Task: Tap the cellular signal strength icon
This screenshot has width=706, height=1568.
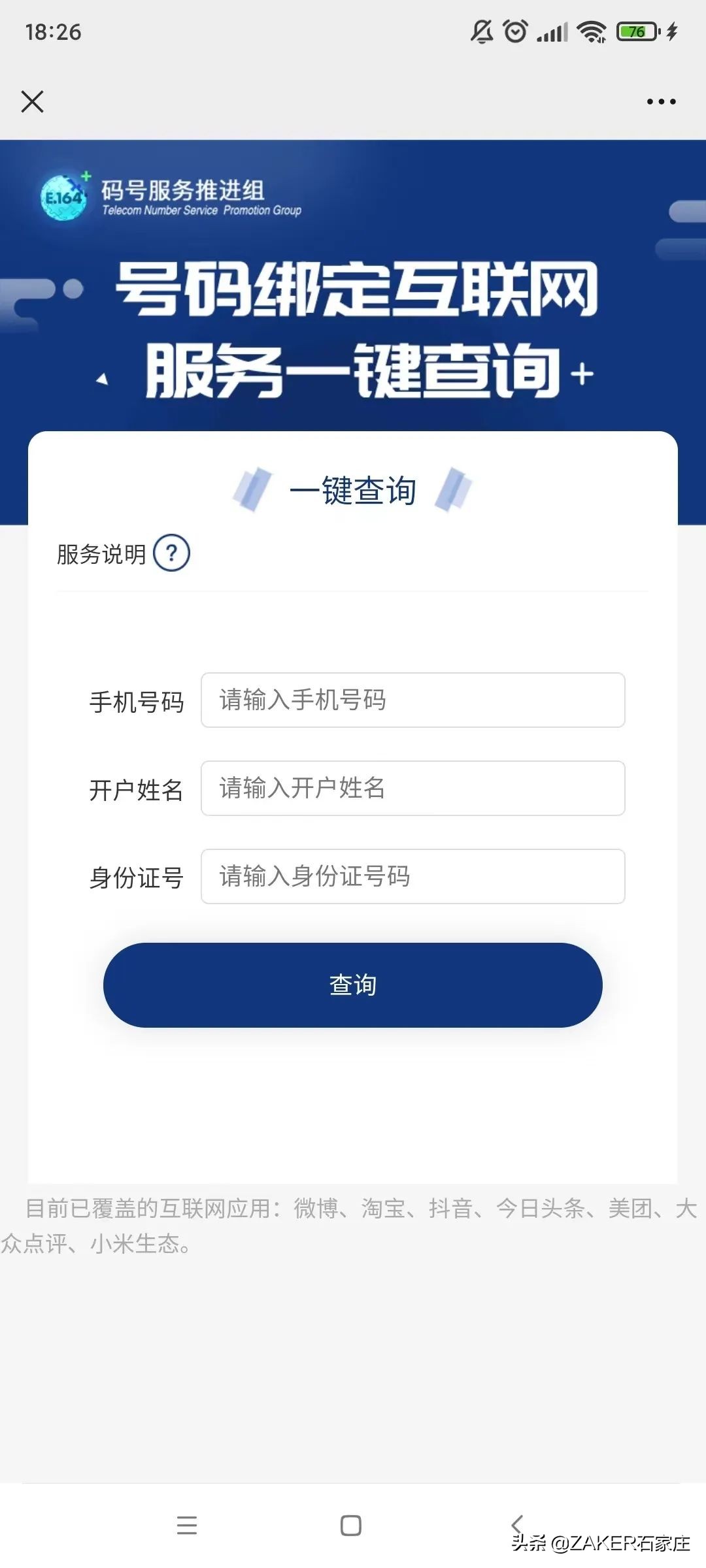Action: (x=552, y=31)
